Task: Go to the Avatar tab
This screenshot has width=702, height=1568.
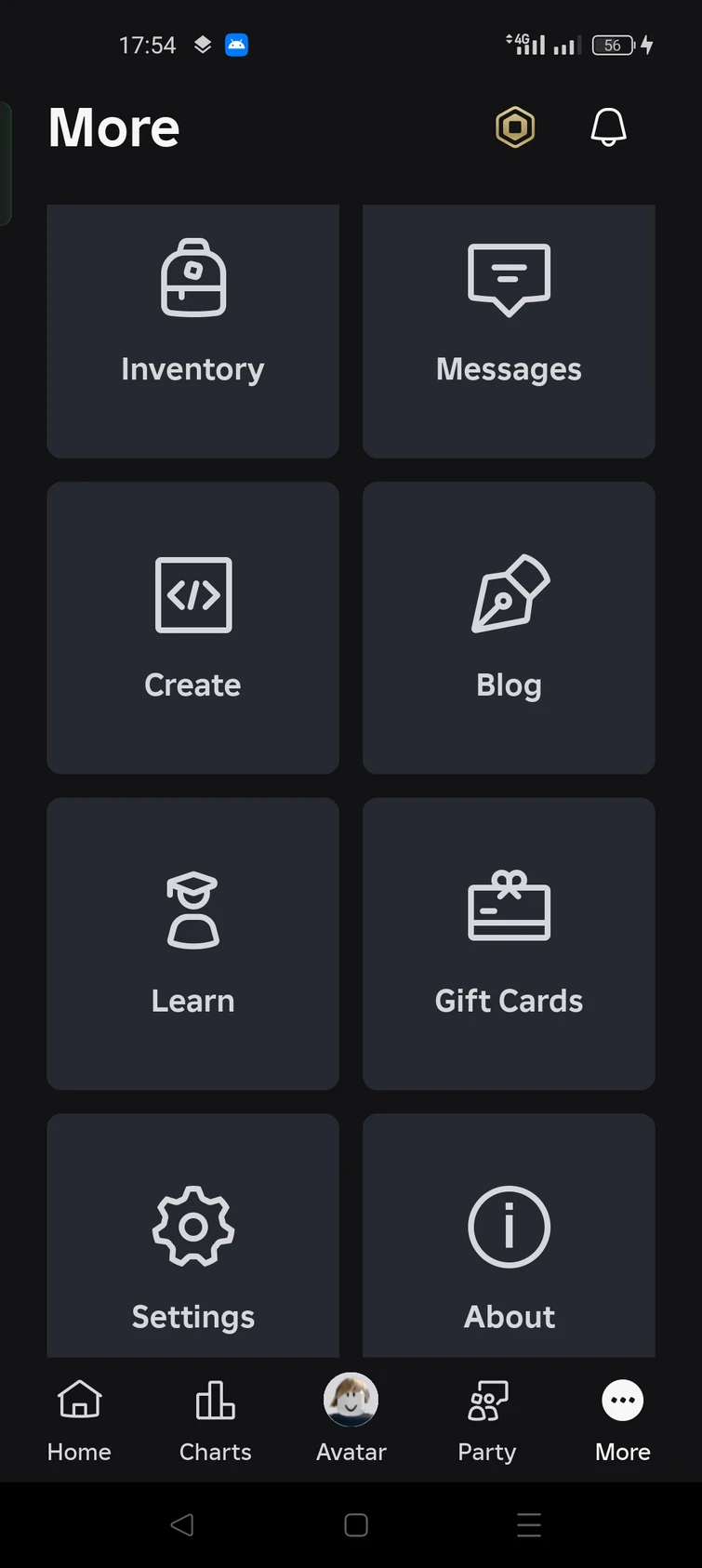Action: tap(351, 1419)
